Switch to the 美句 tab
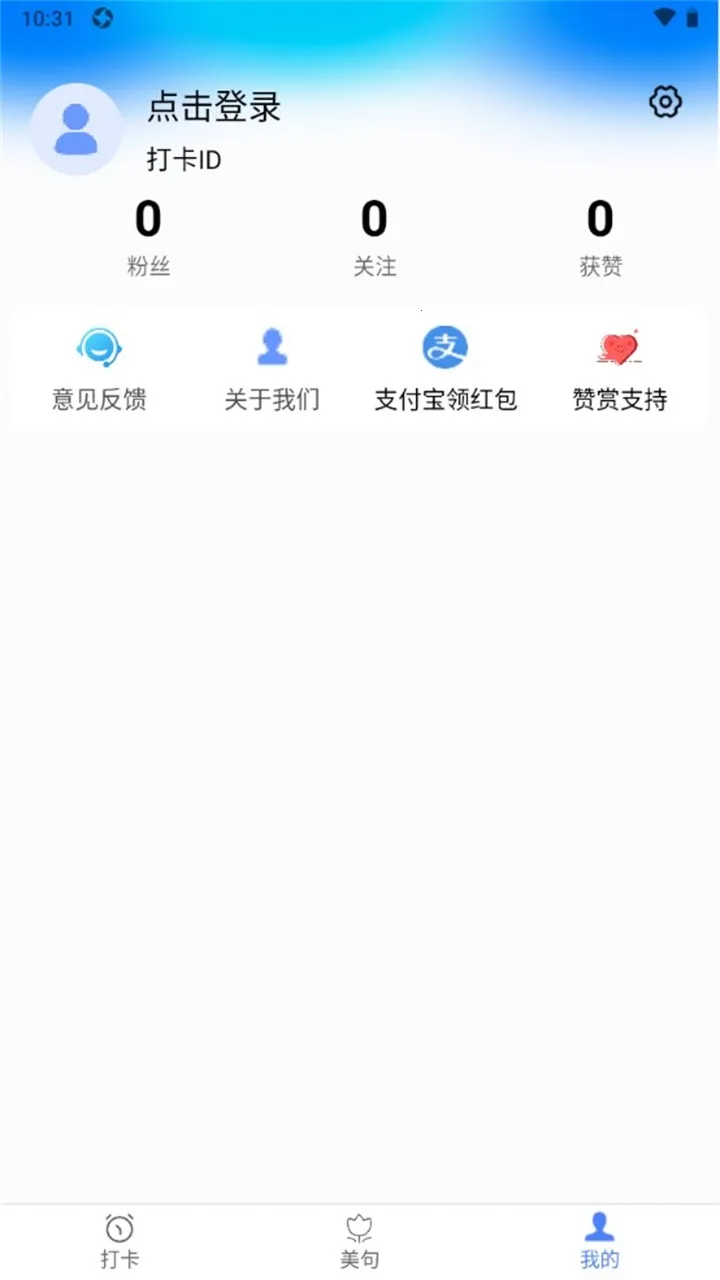Viewport: 720px width, 1280px height. click(359, 1240)
